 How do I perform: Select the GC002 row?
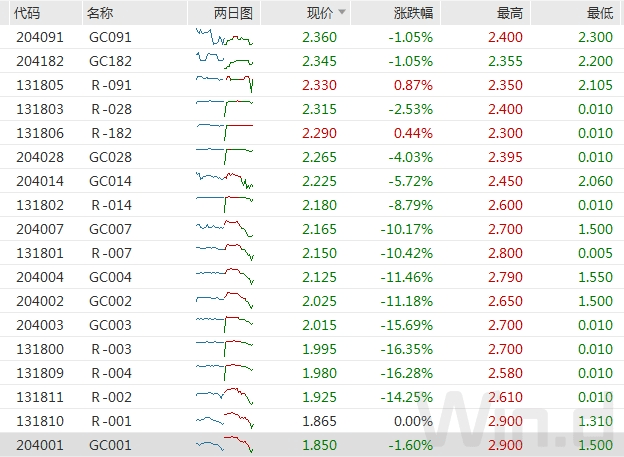(x=110, y=301)
